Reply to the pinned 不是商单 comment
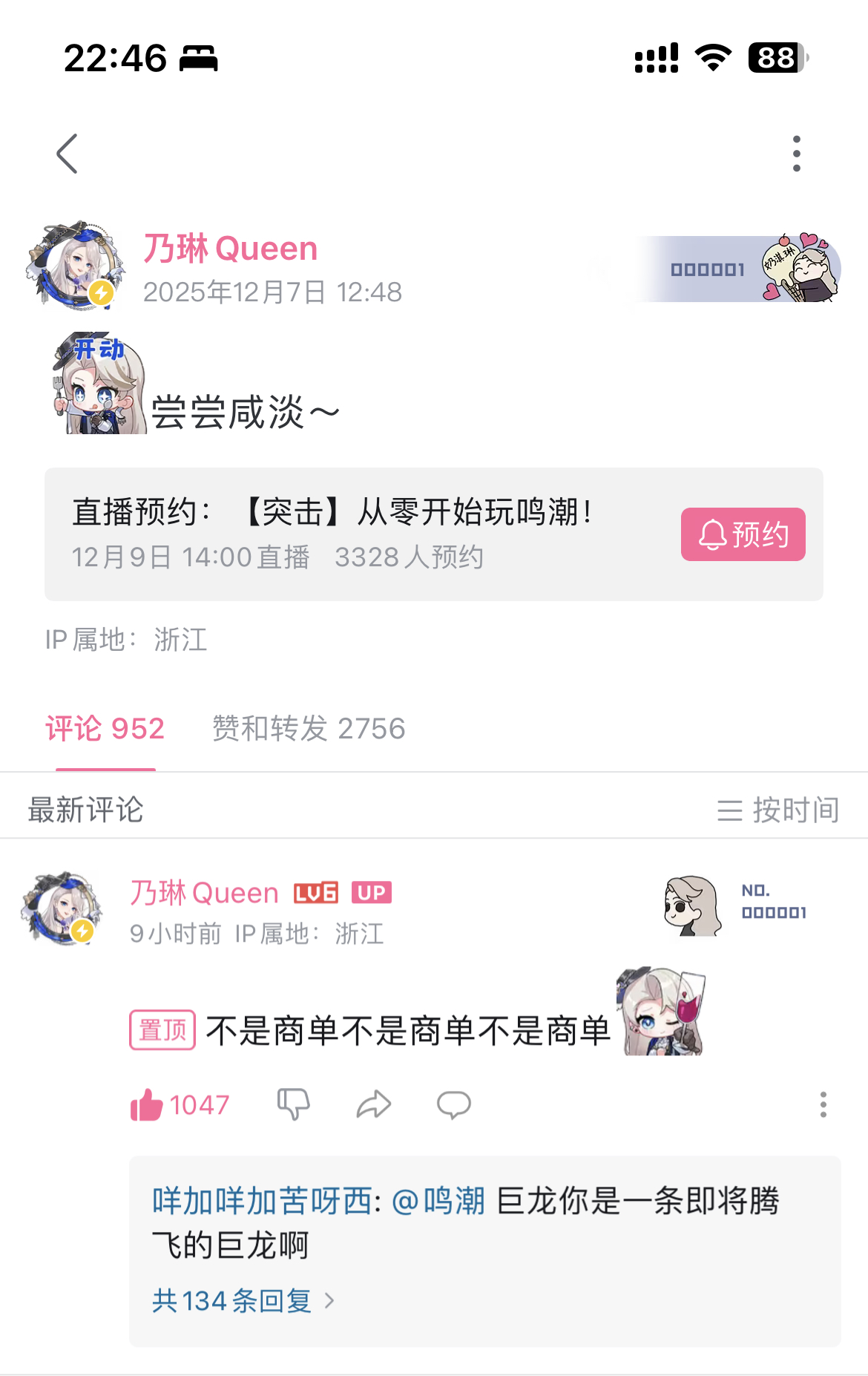 453,1105
